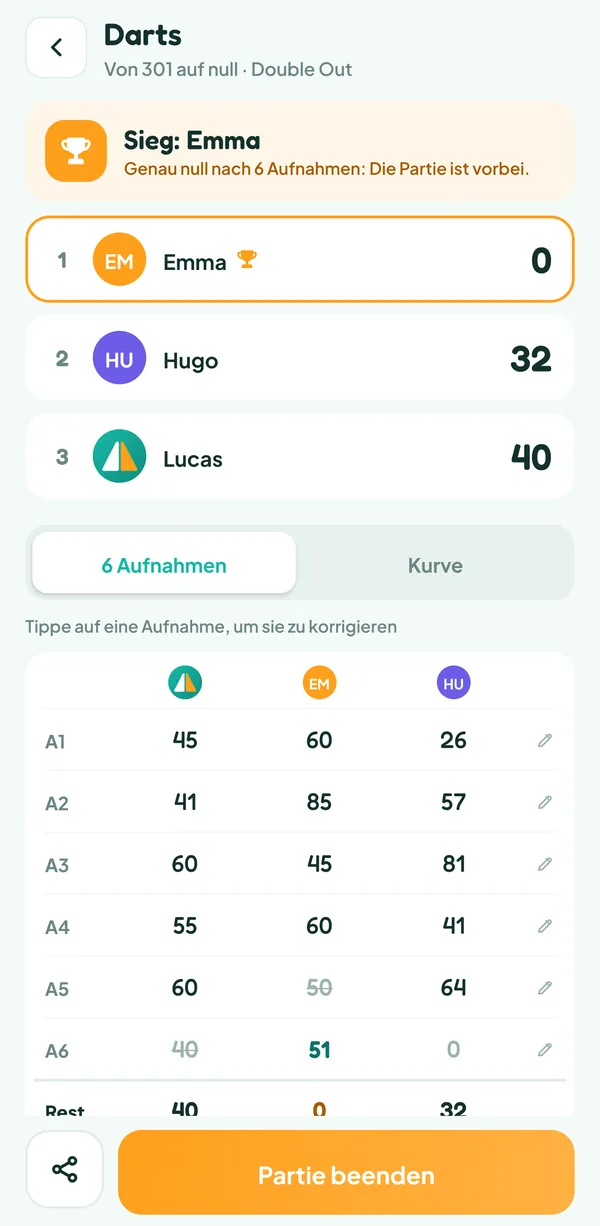Open editing for round A5
This screenshot has height=1226, width=600.
[x=544, y=988]
